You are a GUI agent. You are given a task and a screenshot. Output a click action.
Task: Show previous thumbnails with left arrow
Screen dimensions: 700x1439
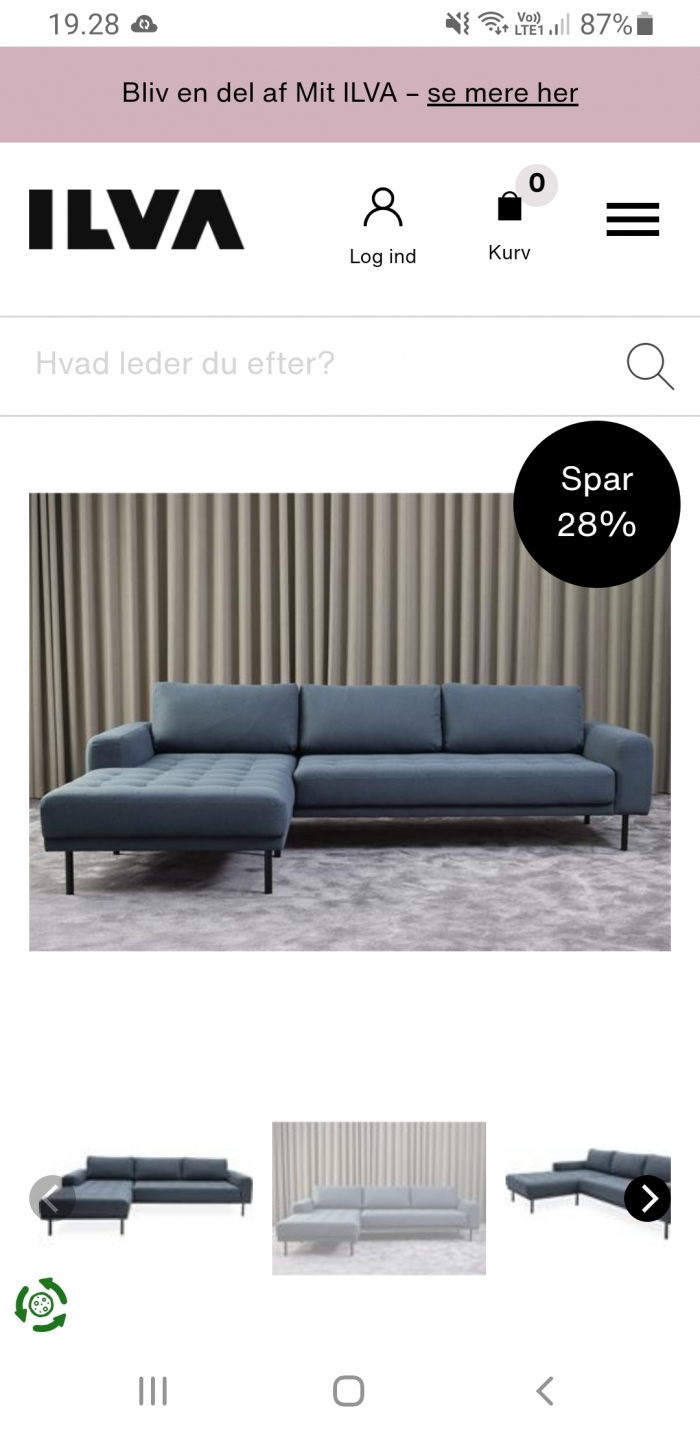tap(51, 1197)
